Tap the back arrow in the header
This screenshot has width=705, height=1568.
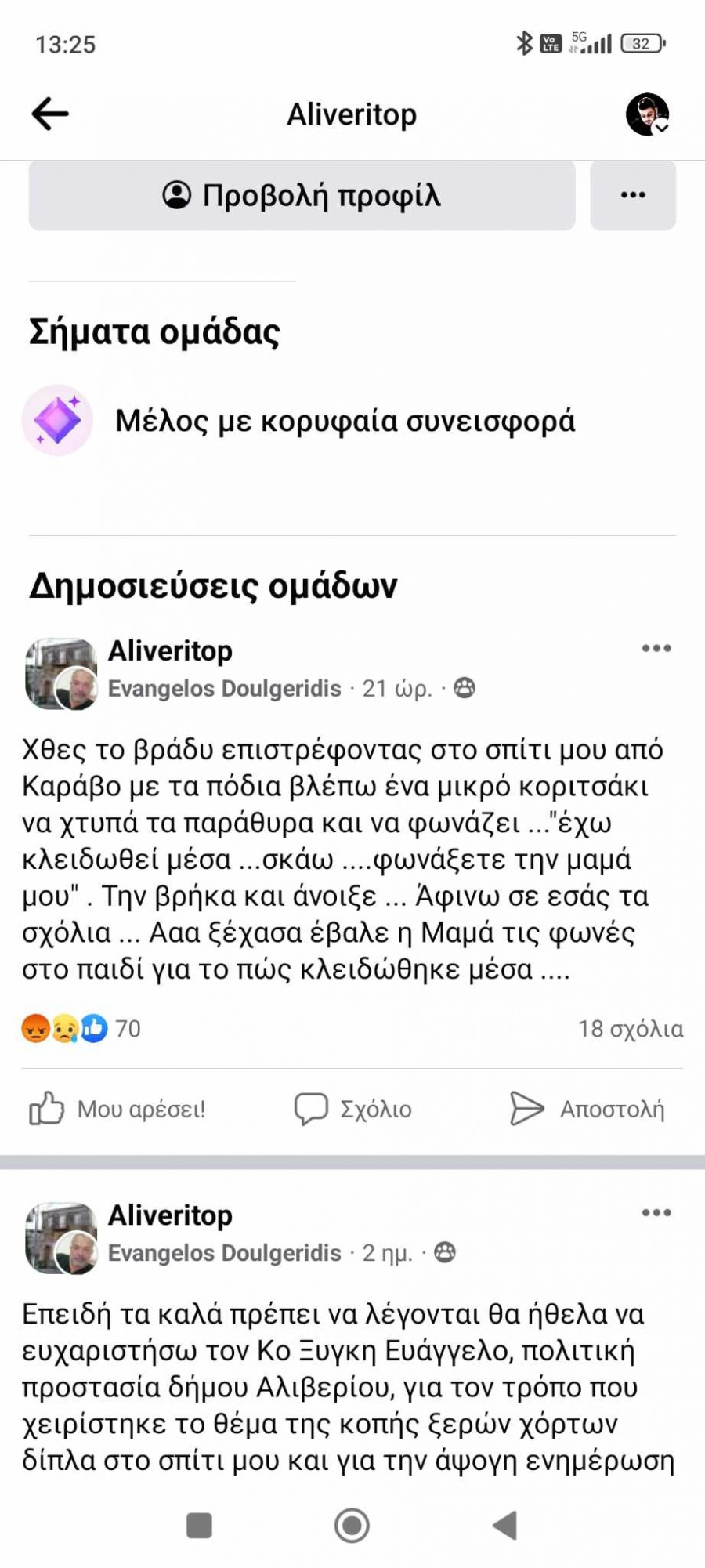click(x=47, y=113)
